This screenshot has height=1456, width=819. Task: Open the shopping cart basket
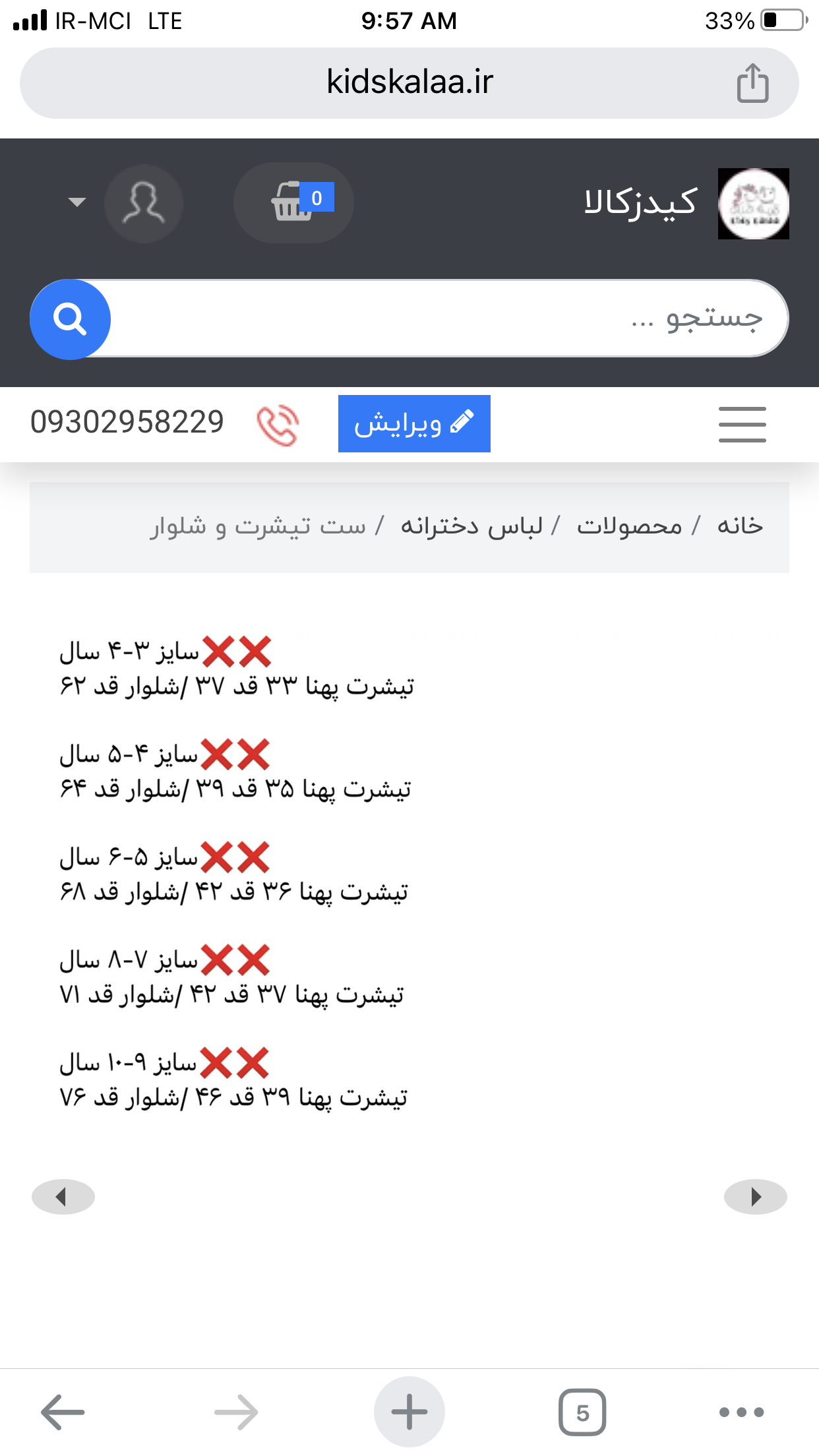click(293, 202)
